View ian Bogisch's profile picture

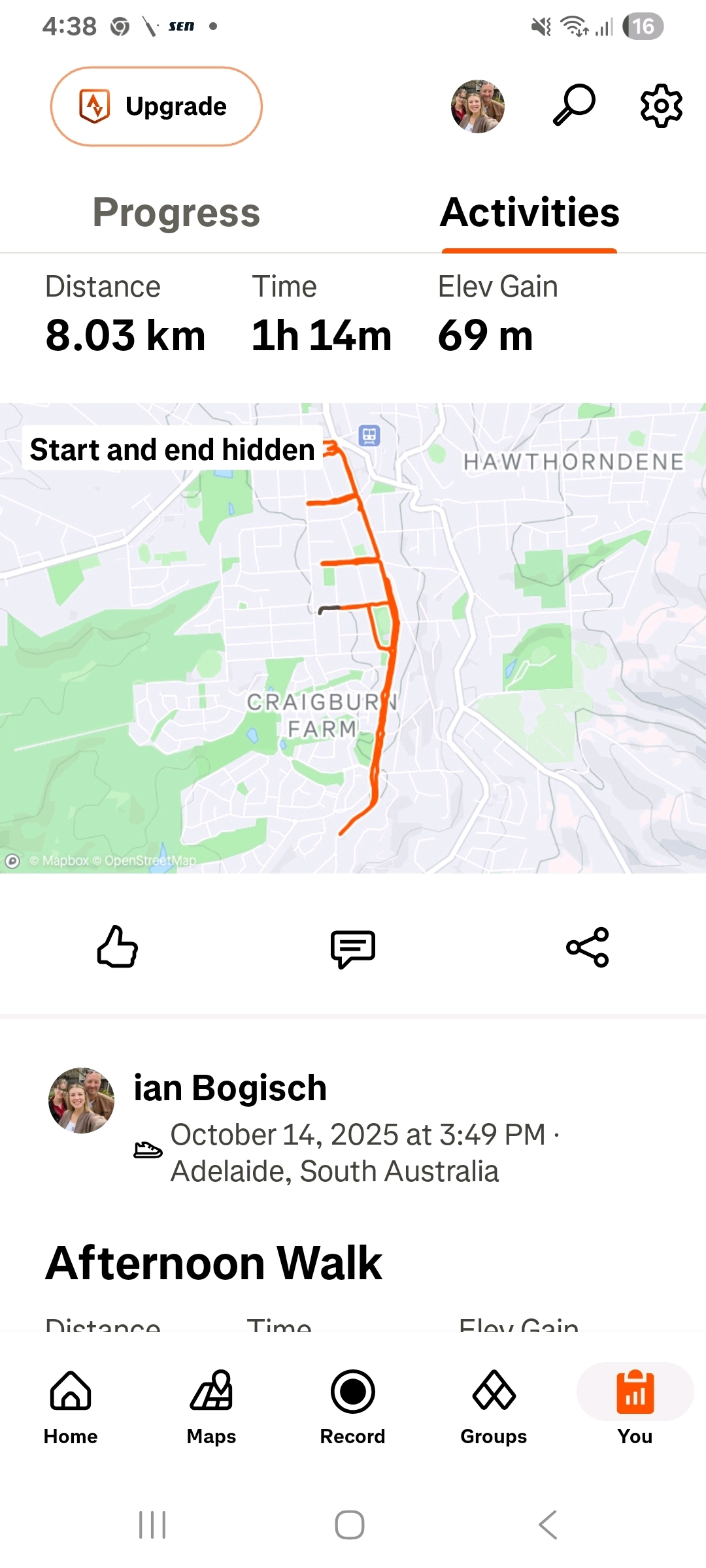[x=82, y=1101]
